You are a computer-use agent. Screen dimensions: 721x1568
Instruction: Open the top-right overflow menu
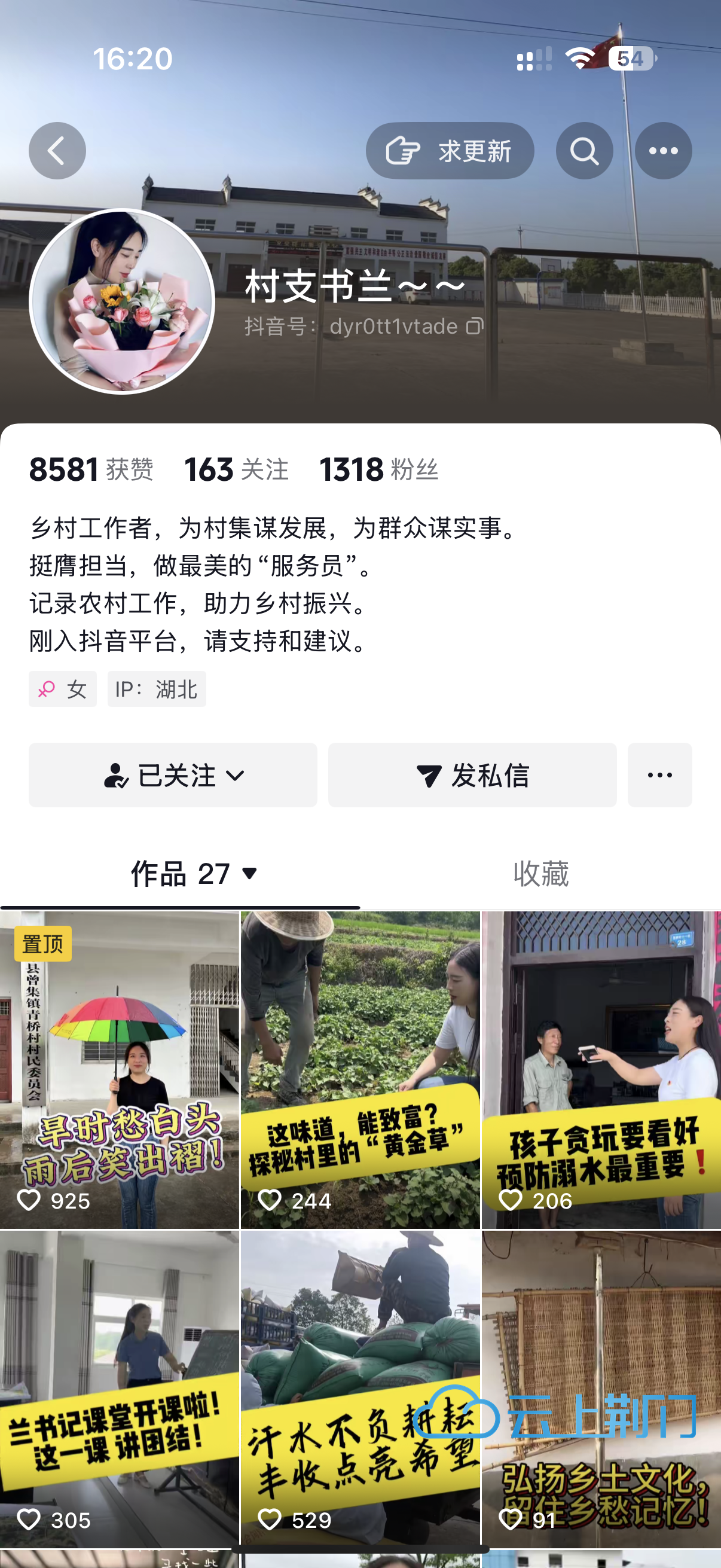point(663,151)
